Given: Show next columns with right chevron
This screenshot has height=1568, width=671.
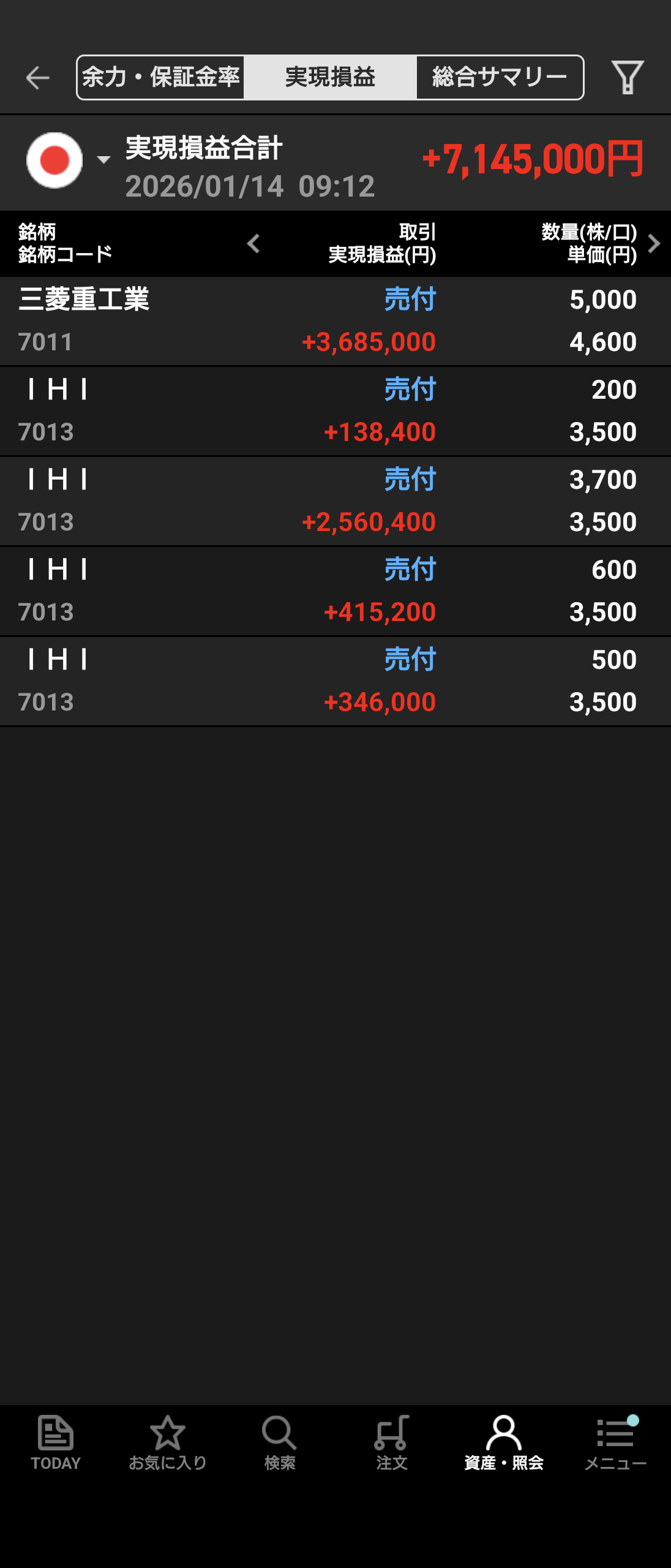Looking at the screenshot, I should coord(654,244).
